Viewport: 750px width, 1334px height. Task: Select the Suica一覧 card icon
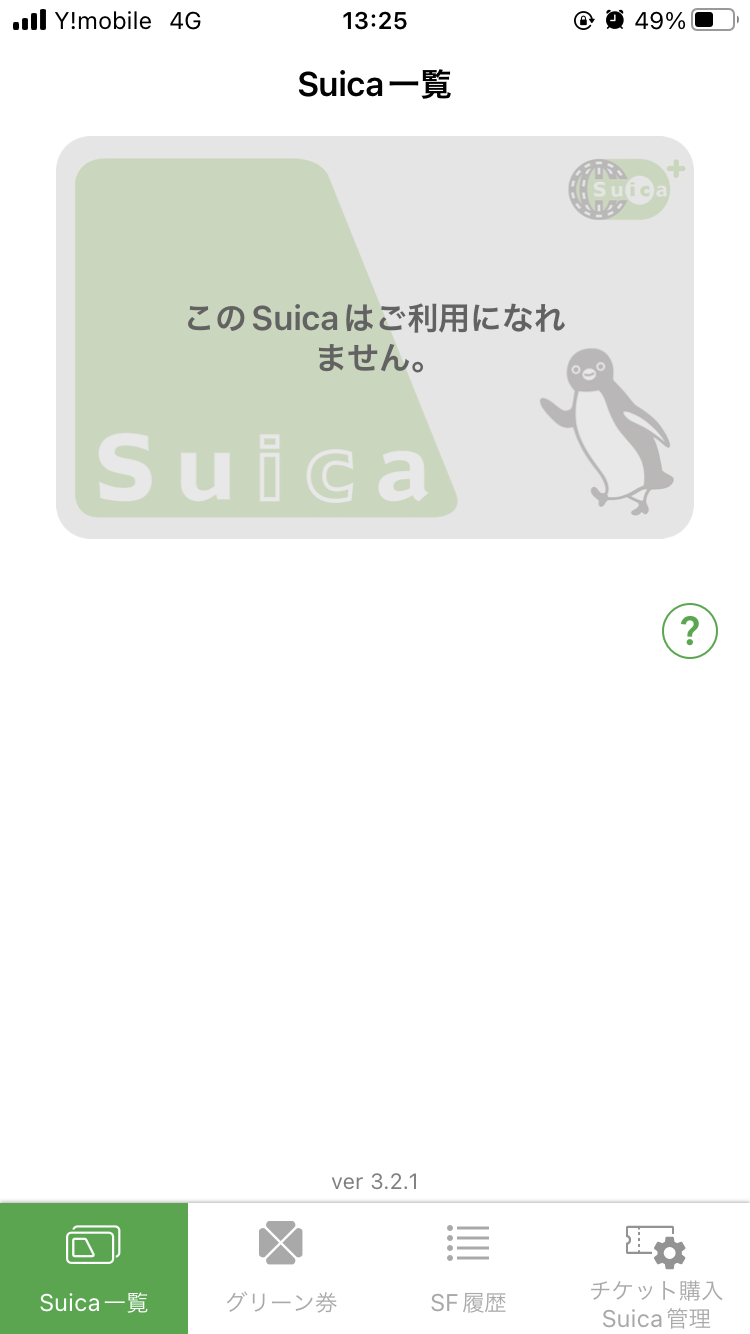(x=93, y=1243)
